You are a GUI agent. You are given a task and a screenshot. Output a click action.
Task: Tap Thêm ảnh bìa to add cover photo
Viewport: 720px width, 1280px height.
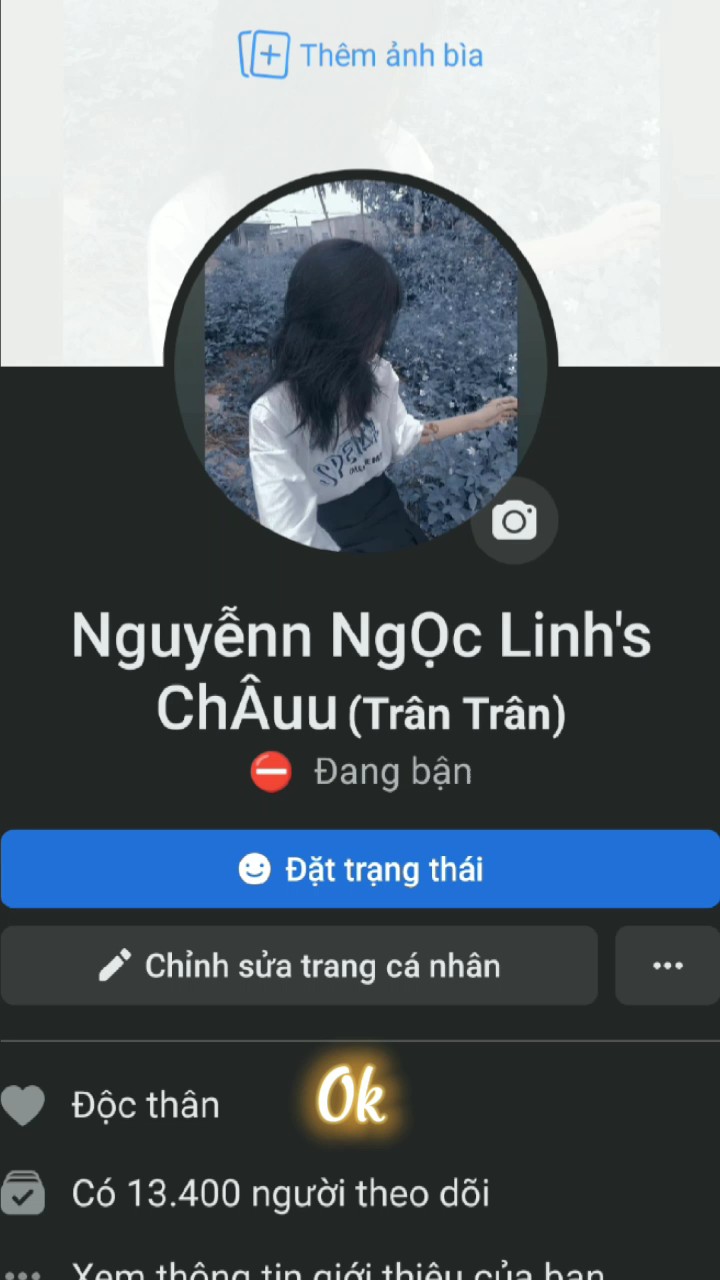360,54
